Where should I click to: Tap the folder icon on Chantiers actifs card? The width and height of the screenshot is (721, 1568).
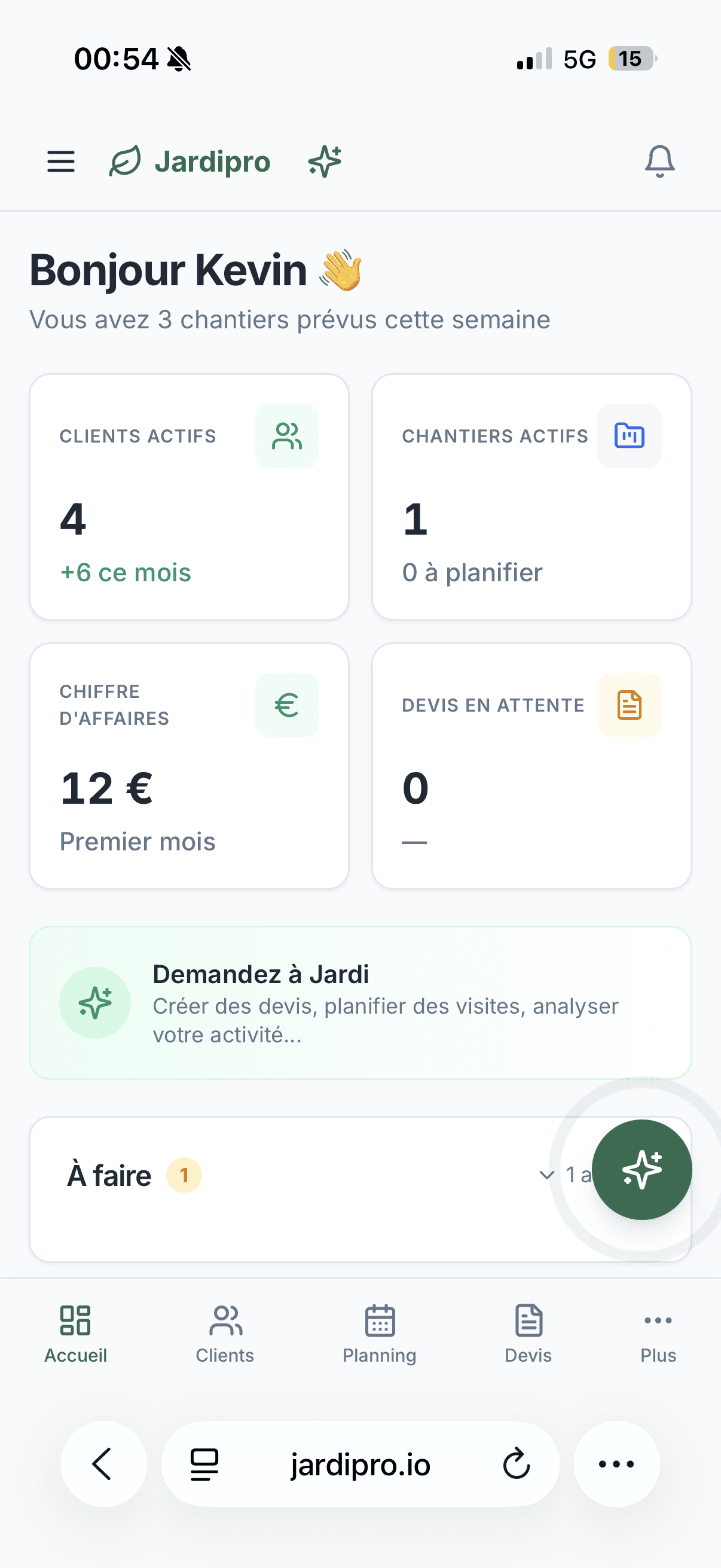(x=629, y=436)
